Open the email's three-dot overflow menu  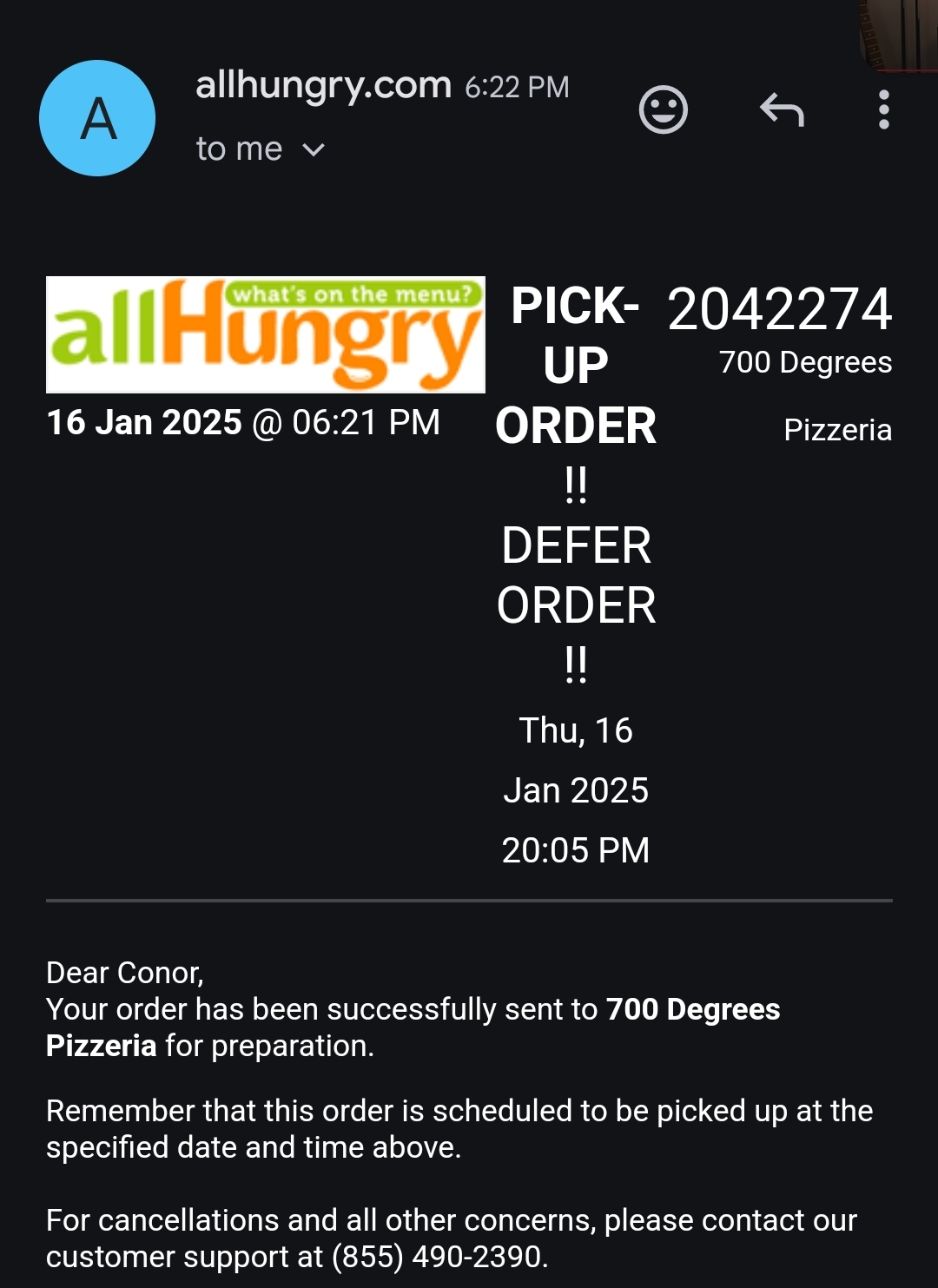[x=883, y=110]
